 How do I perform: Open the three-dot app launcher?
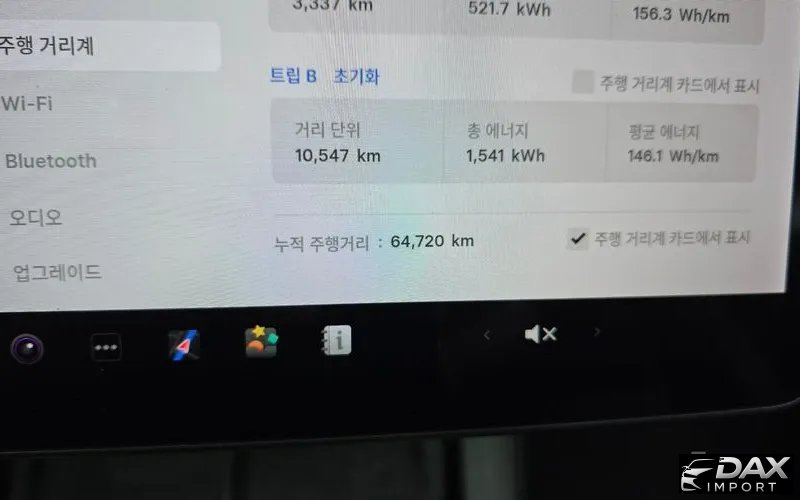pyautogui.click(x=106, y=347)
